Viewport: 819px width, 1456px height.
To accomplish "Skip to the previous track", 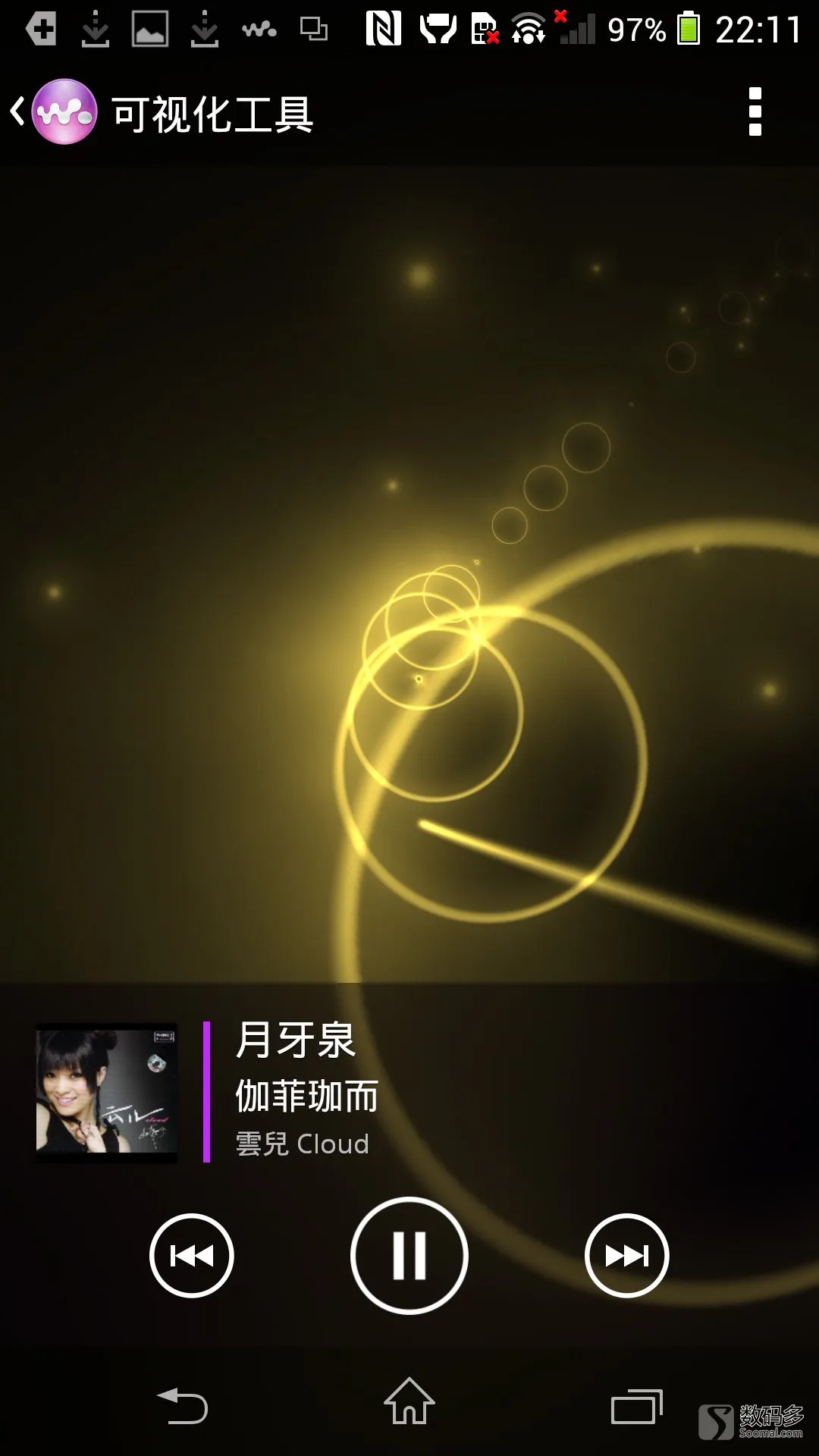I will [x=192, y=1256].
